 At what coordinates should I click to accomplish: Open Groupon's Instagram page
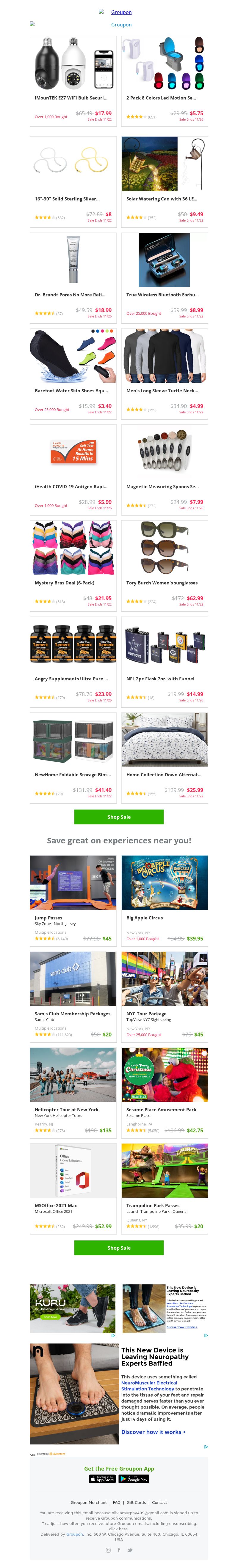coord(108,1550)
